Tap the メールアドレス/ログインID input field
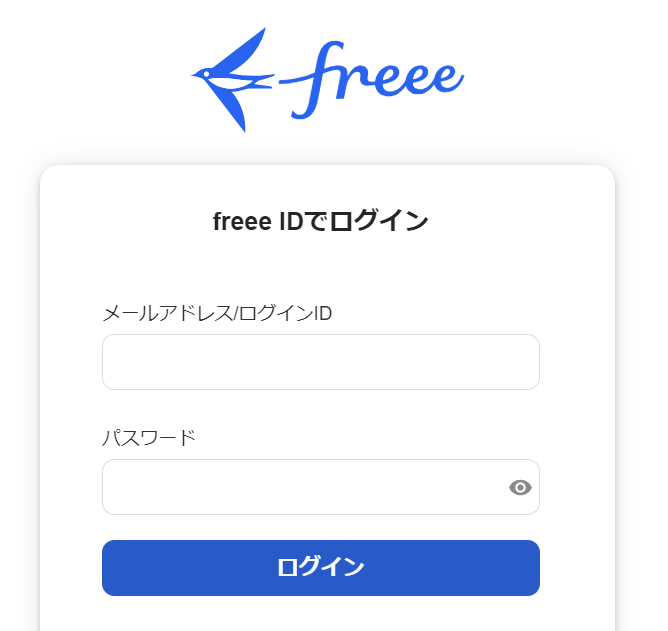This screenshot has width=668, height=631. click(320, 362)
